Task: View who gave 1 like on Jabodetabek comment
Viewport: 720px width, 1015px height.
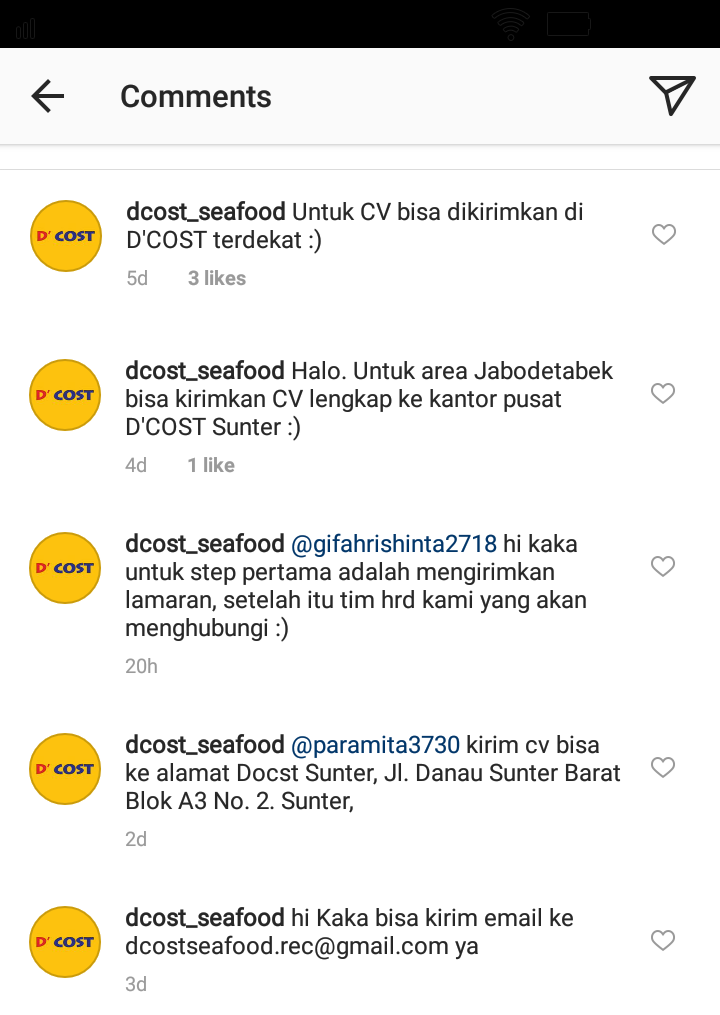Action: pyautogui.click(x=211, y=466)
